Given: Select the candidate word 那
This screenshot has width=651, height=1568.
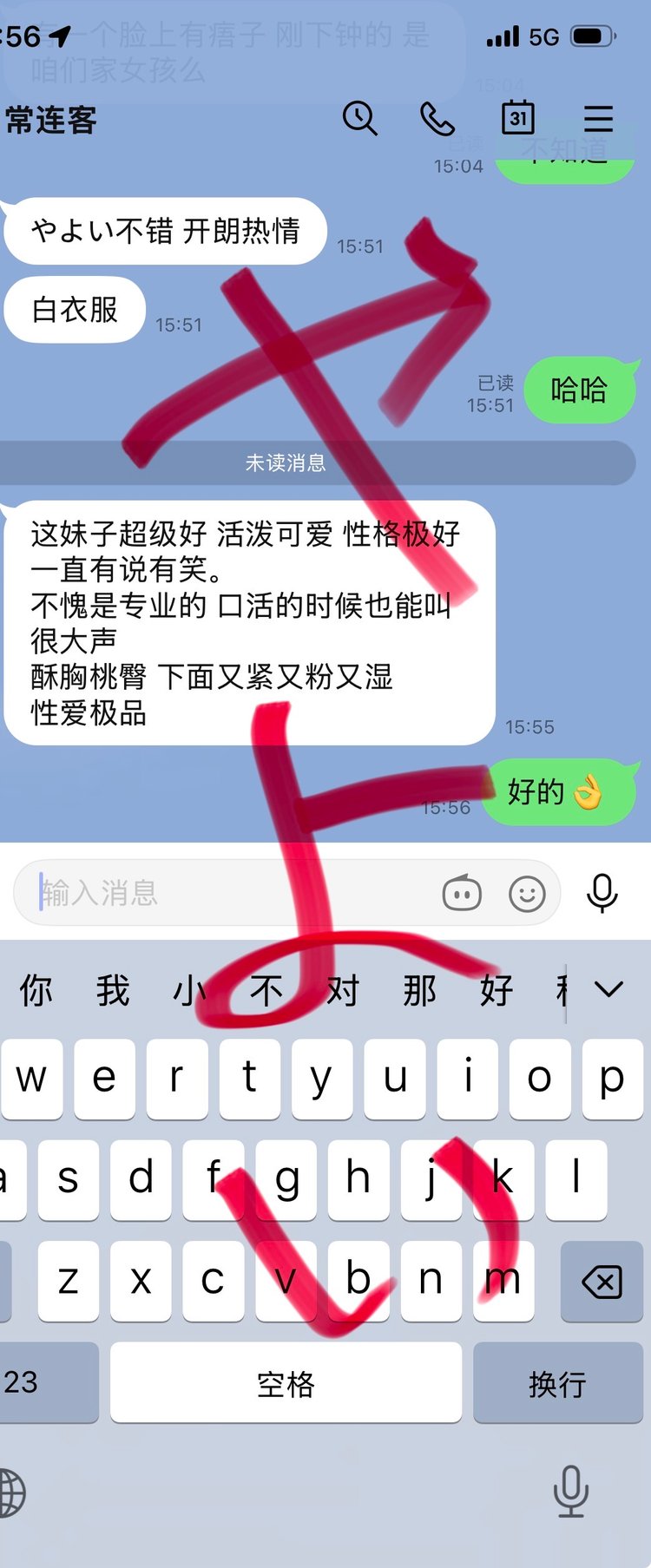Looking at the screenshot, I should 419,990.
